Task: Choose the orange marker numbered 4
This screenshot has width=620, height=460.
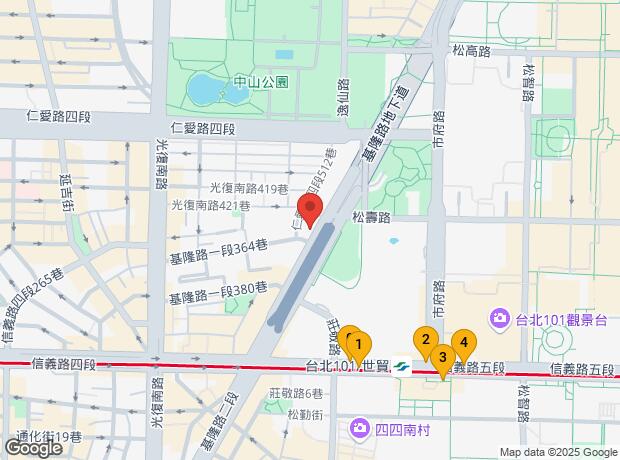Action: tap(462, 343)
